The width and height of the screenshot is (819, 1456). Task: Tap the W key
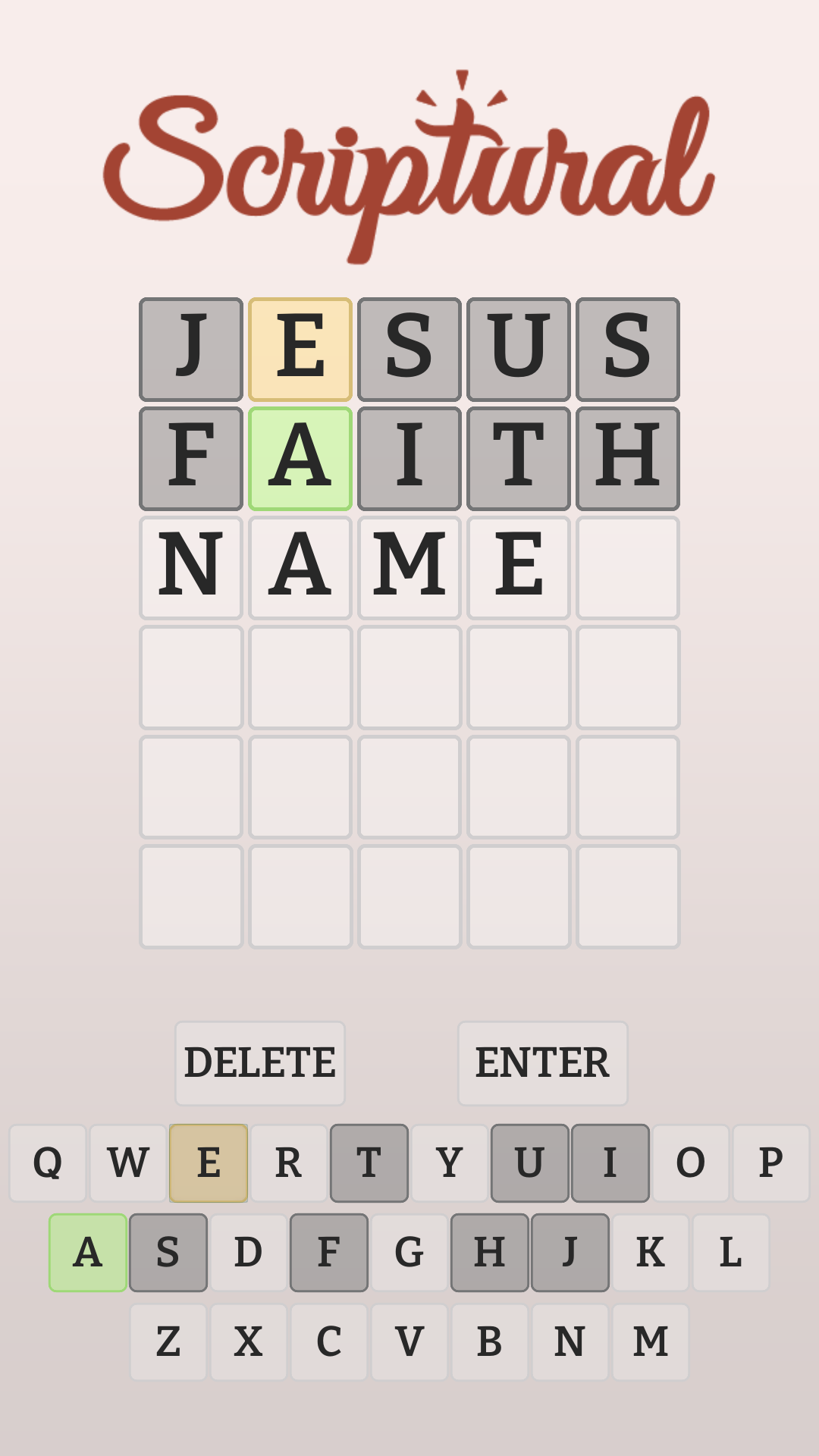click(128, 1163)
